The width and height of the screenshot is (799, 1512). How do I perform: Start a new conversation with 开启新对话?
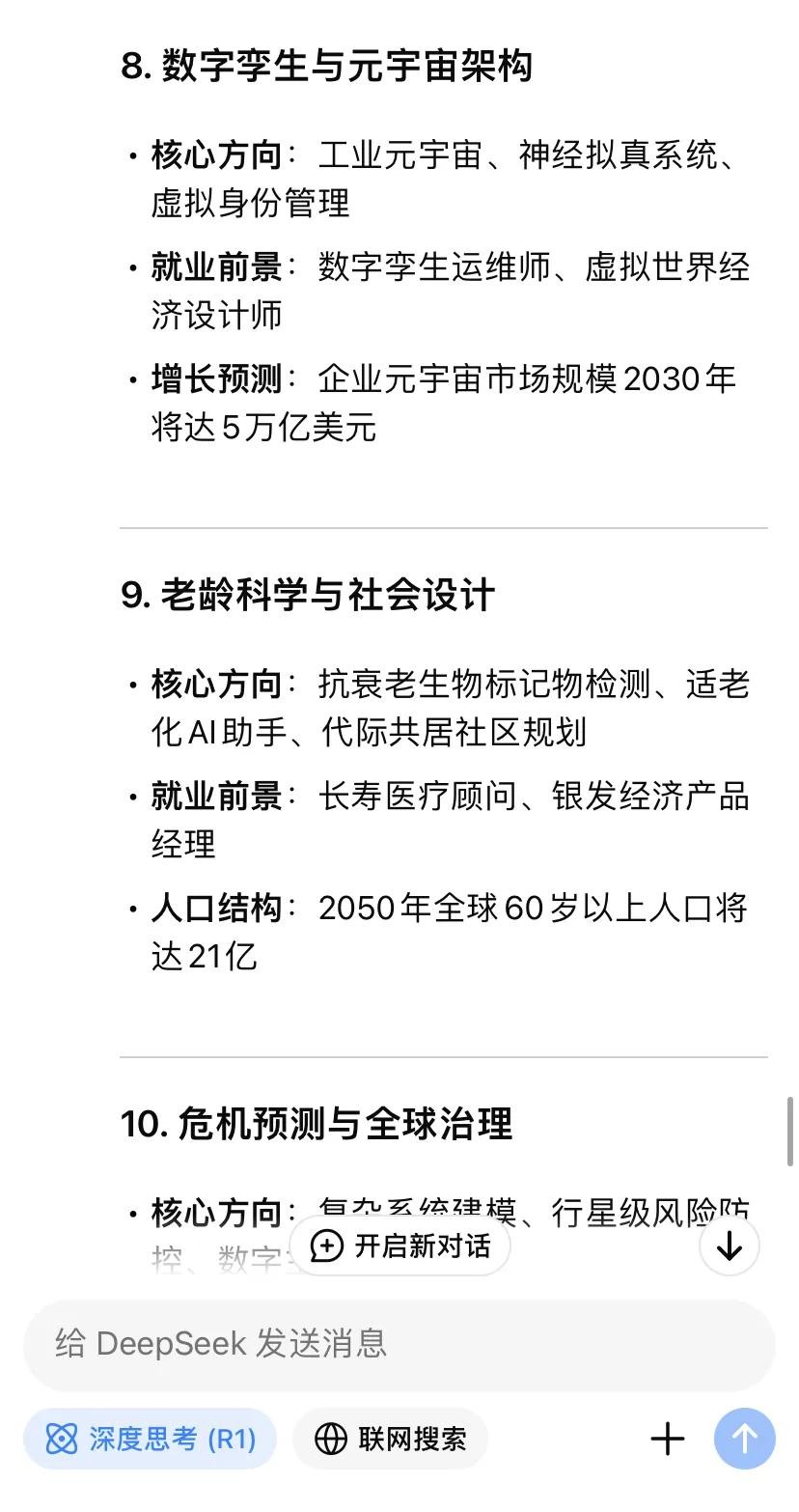(399, 1246)
